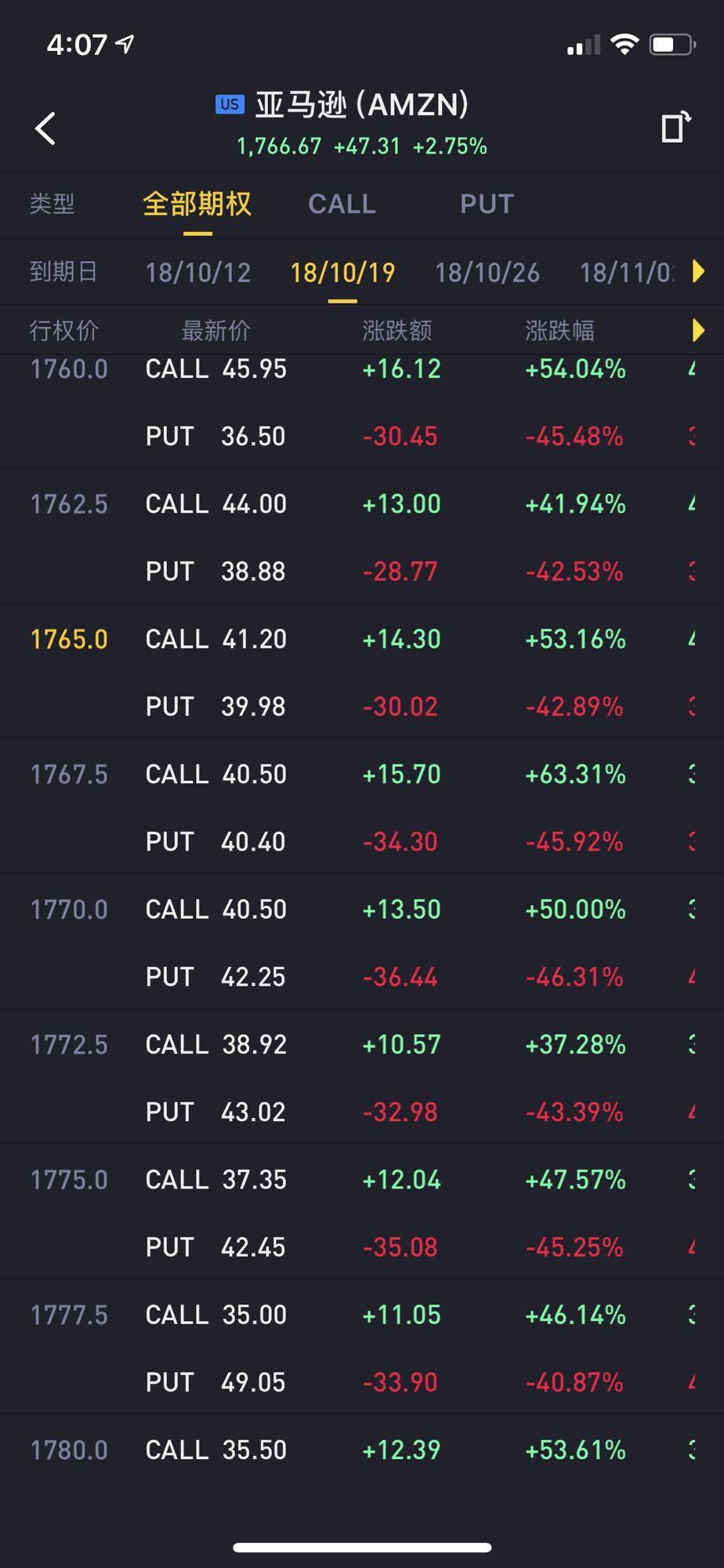The image size is (724, 1568).
Task: Go back using the top-left arrow
Action: coord(45,128)
